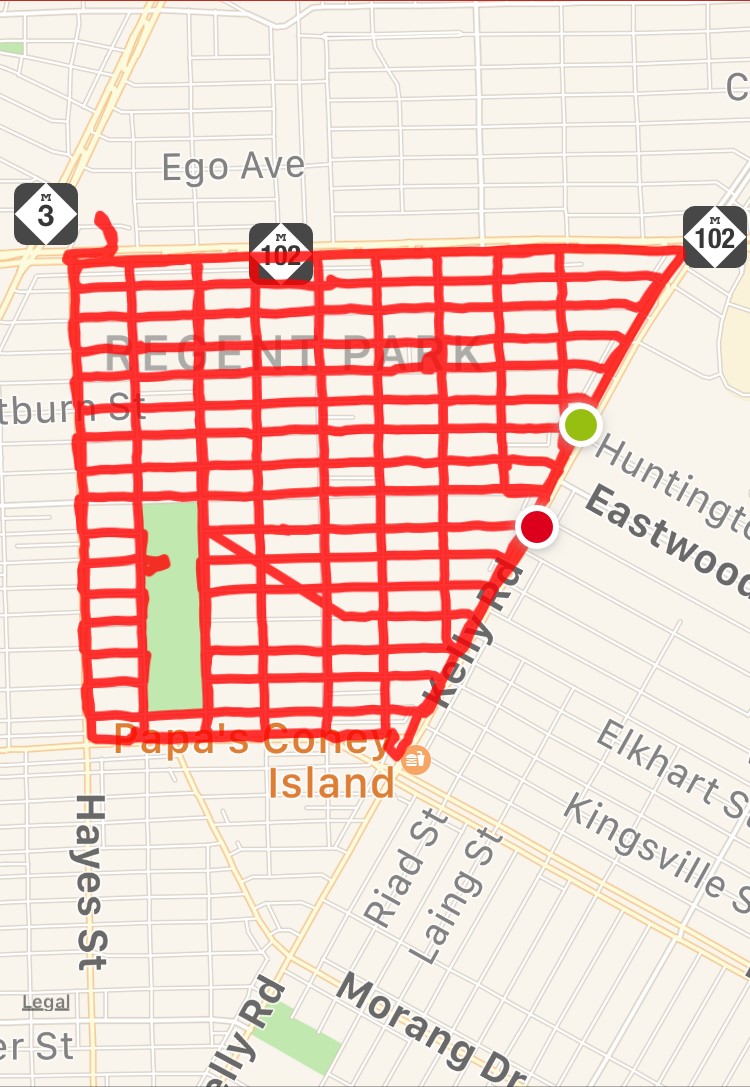750x1087 pixels.
Task: Select the red route end marker
Action: coord(537,526)
